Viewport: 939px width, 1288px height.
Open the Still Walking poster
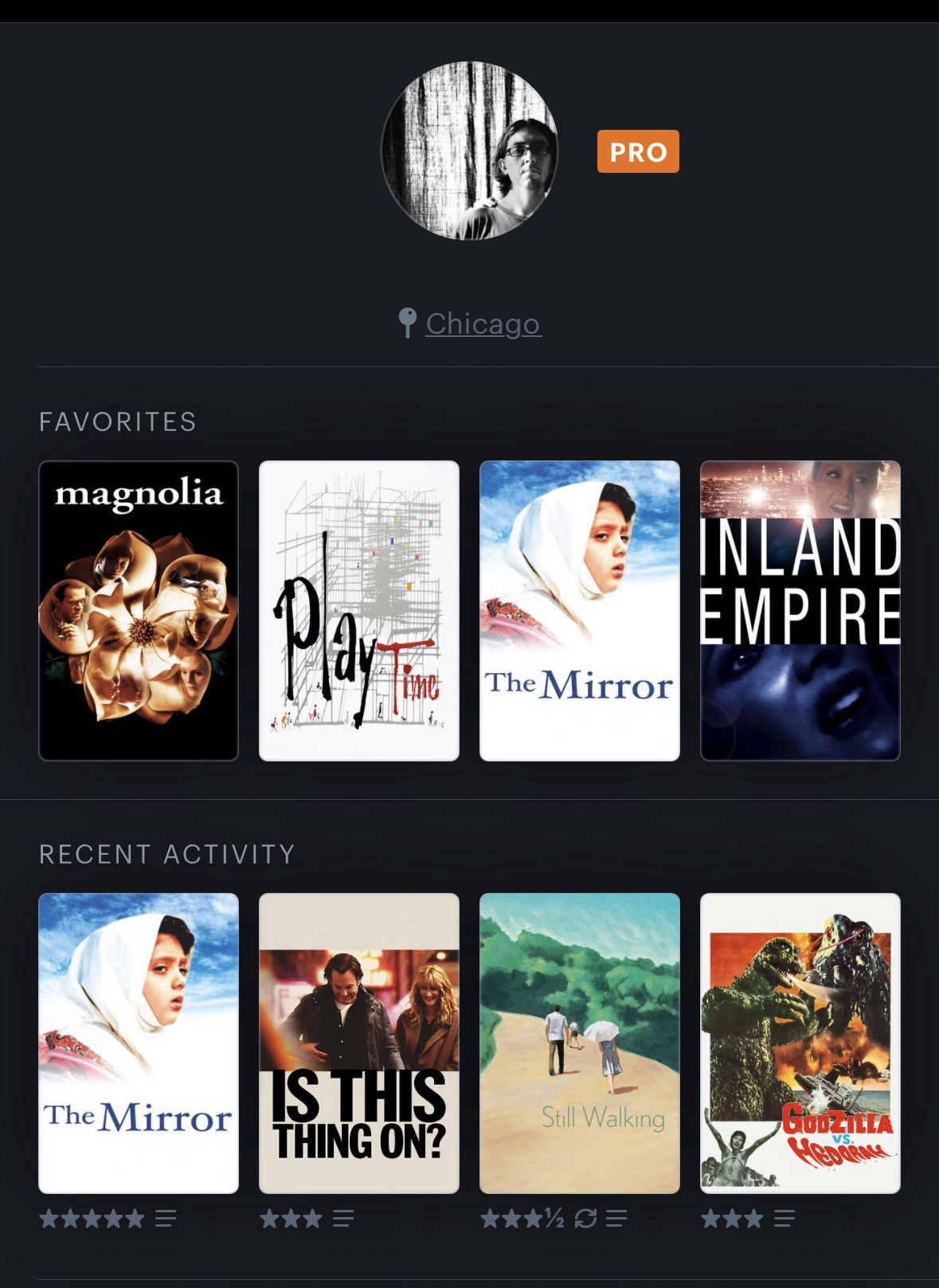[x=580, y=1043]
